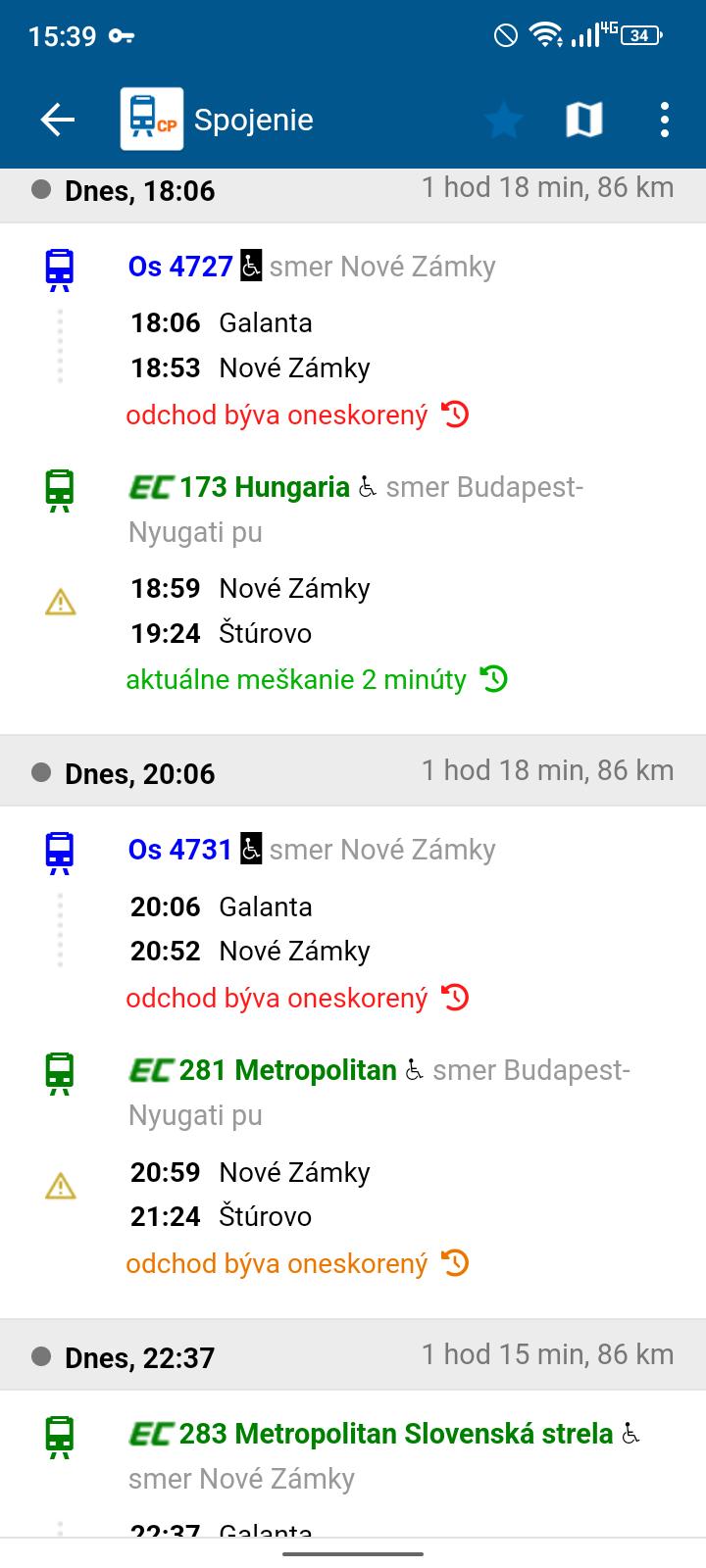This screenshot has width=706, height=1568.
Task: Tap the warning triangle beside 20:59 Nové Zámky
Action: click(x=60, y=1186)
